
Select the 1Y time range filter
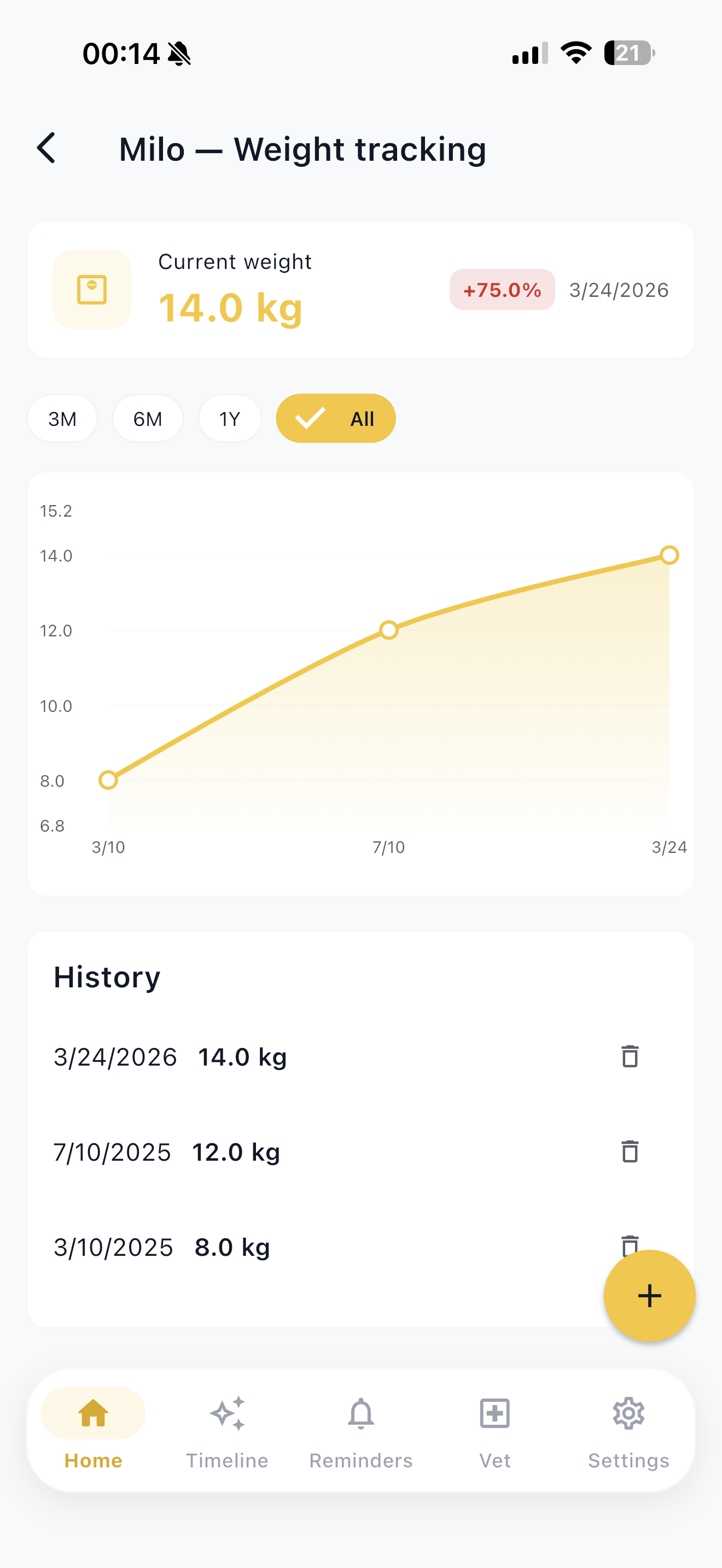(230, 418)
